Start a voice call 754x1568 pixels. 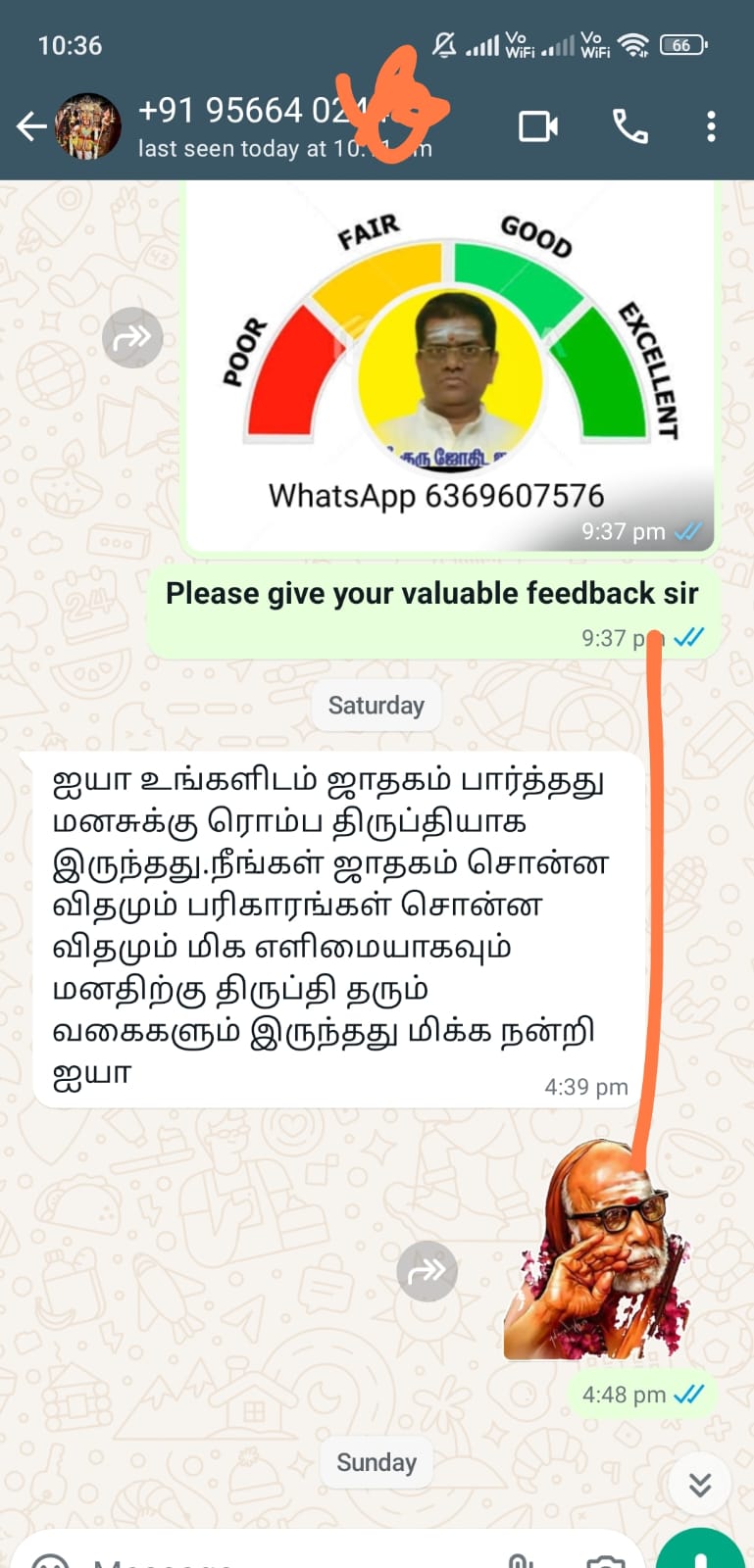coord(629,126)
